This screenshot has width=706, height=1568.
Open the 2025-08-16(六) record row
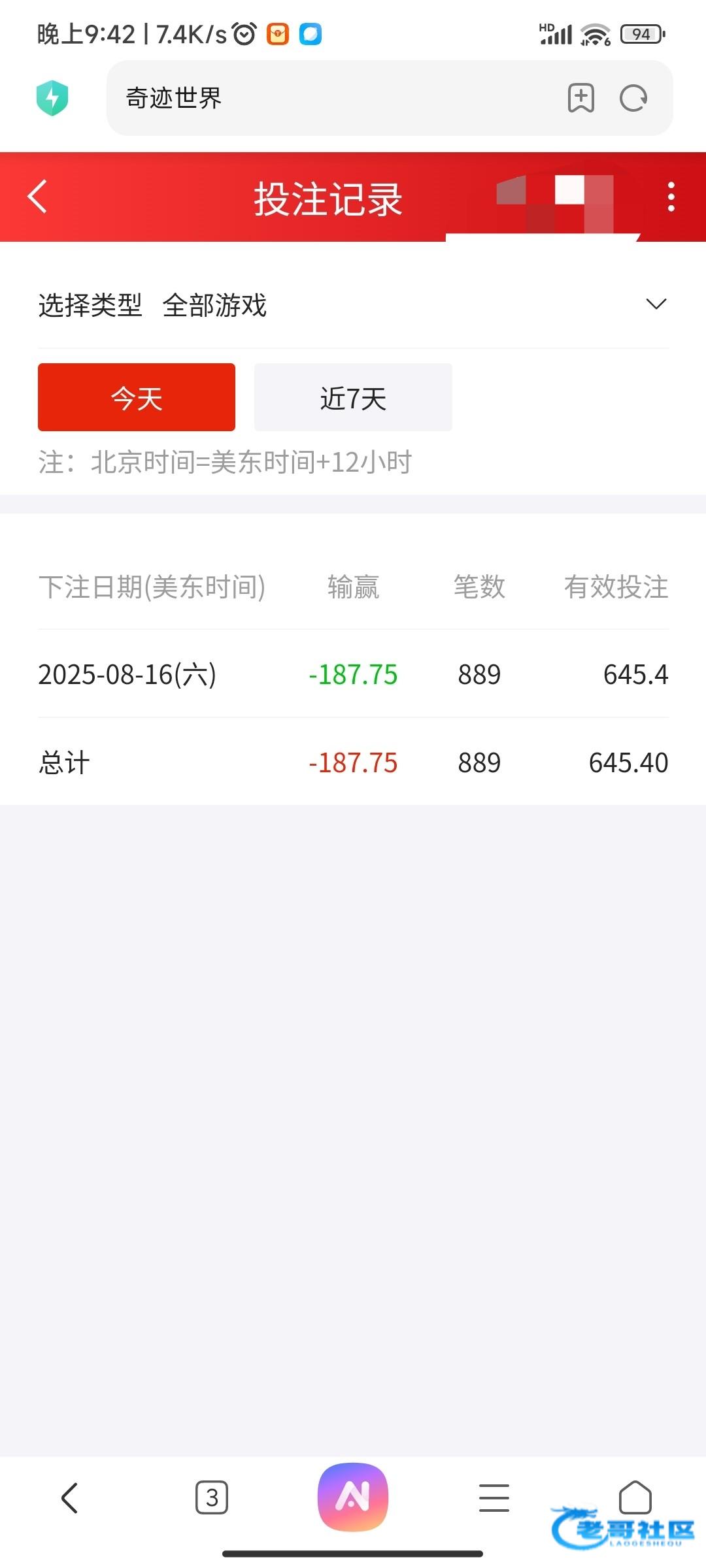point(353,674)
